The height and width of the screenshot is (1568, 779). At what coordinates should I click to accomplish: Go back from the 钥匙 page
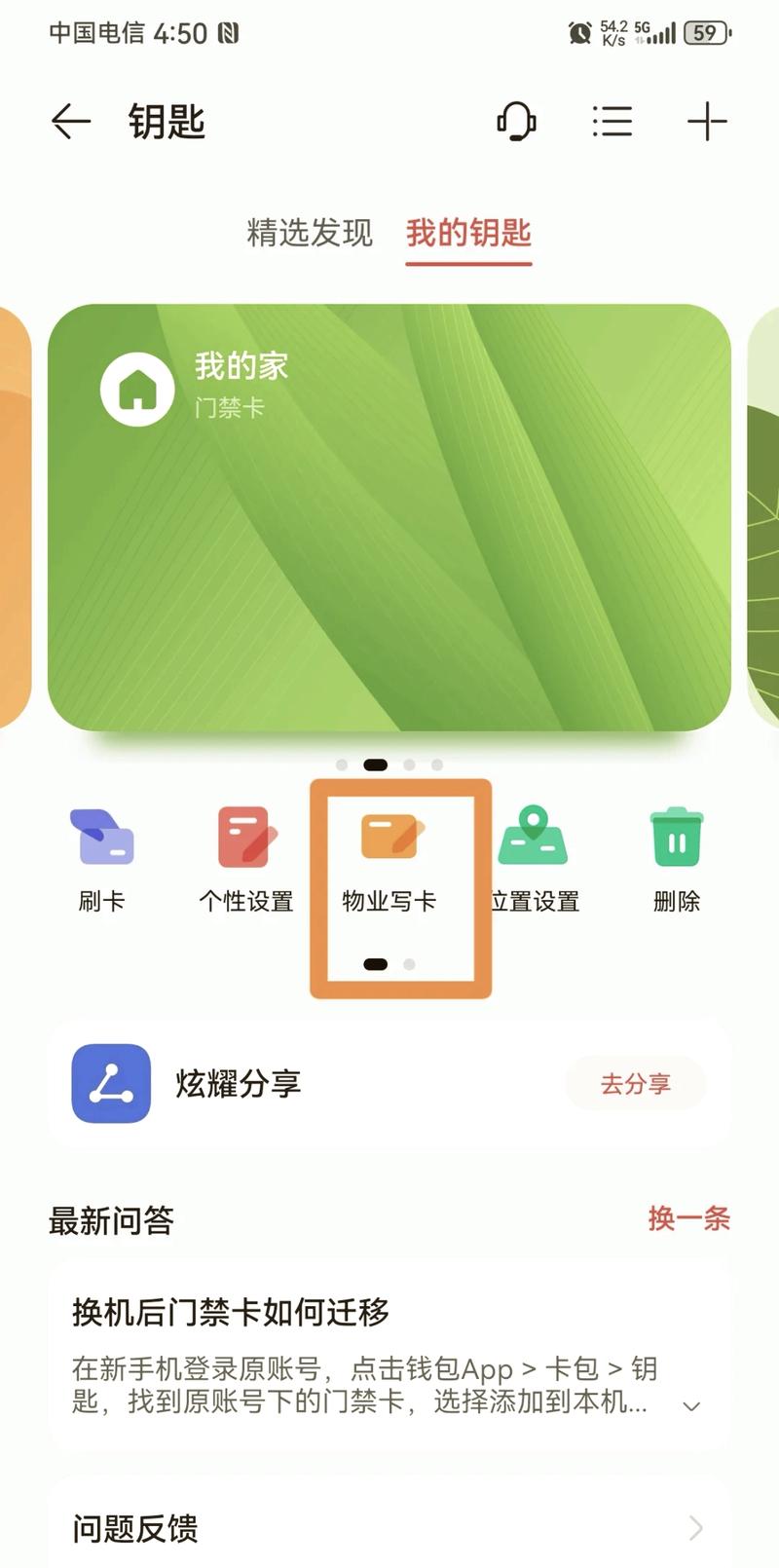tap(70, 122)
